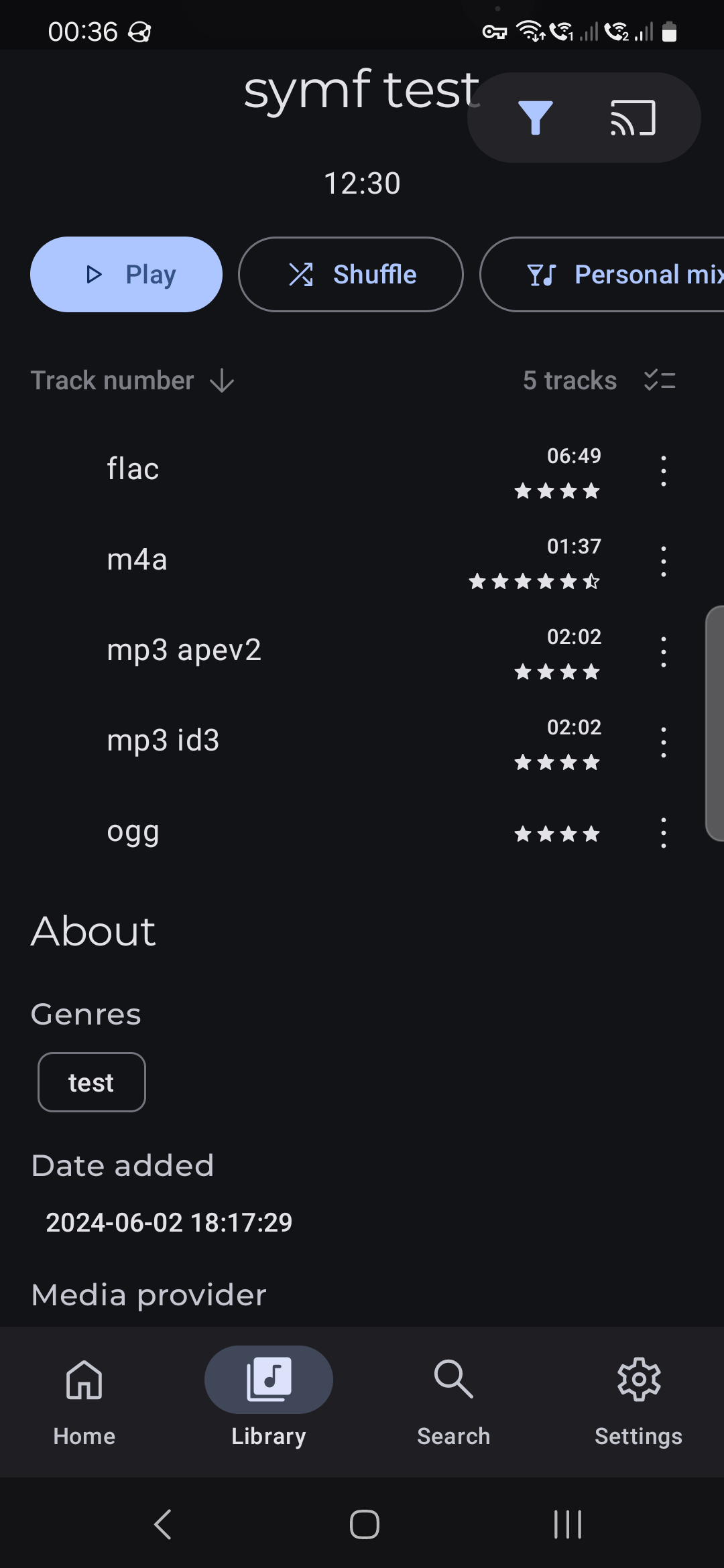Go to the Settings tab
Viewport: 724px width, 1568px height.
pos(638,1399)
